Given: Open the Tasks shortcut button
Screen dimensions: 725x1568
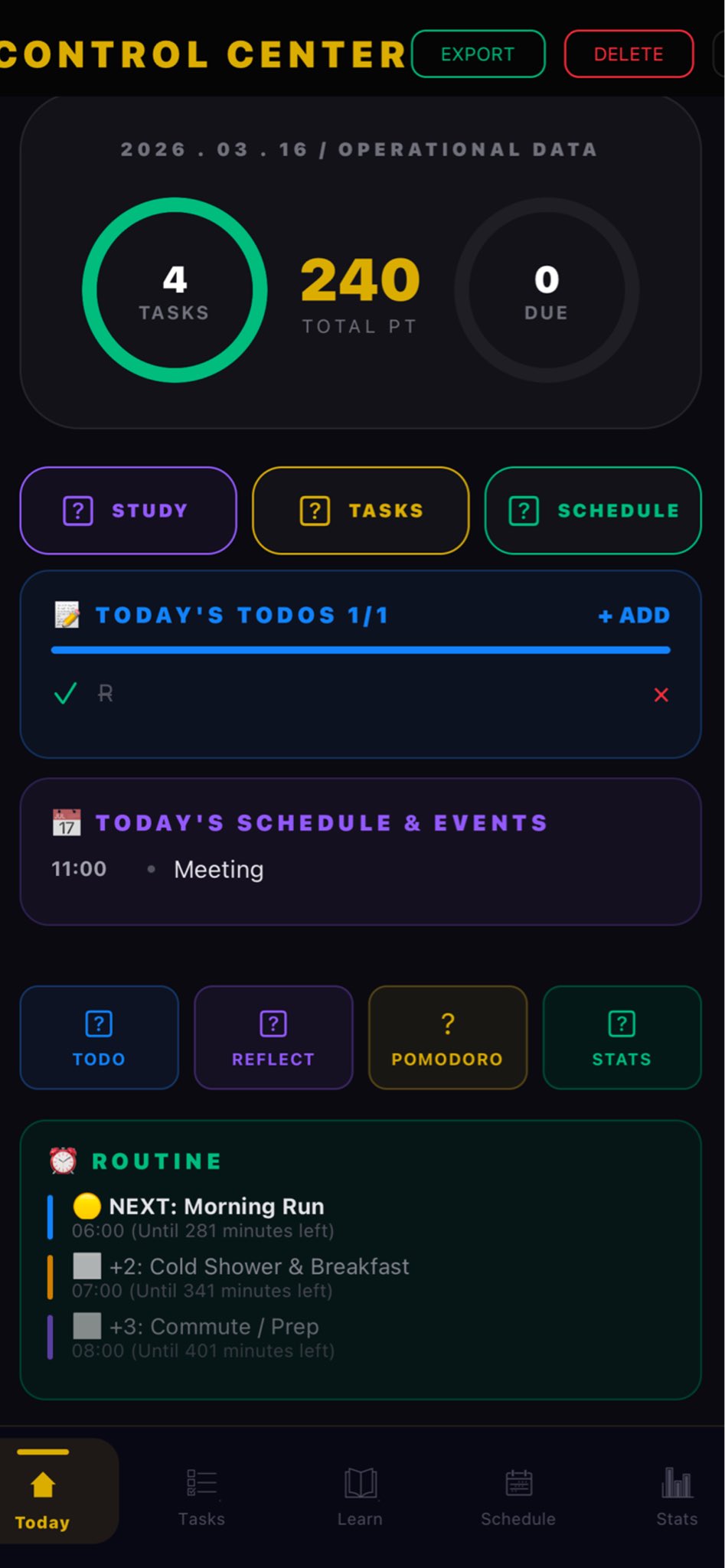Looking at the screenshot, I should pos(361,511).
